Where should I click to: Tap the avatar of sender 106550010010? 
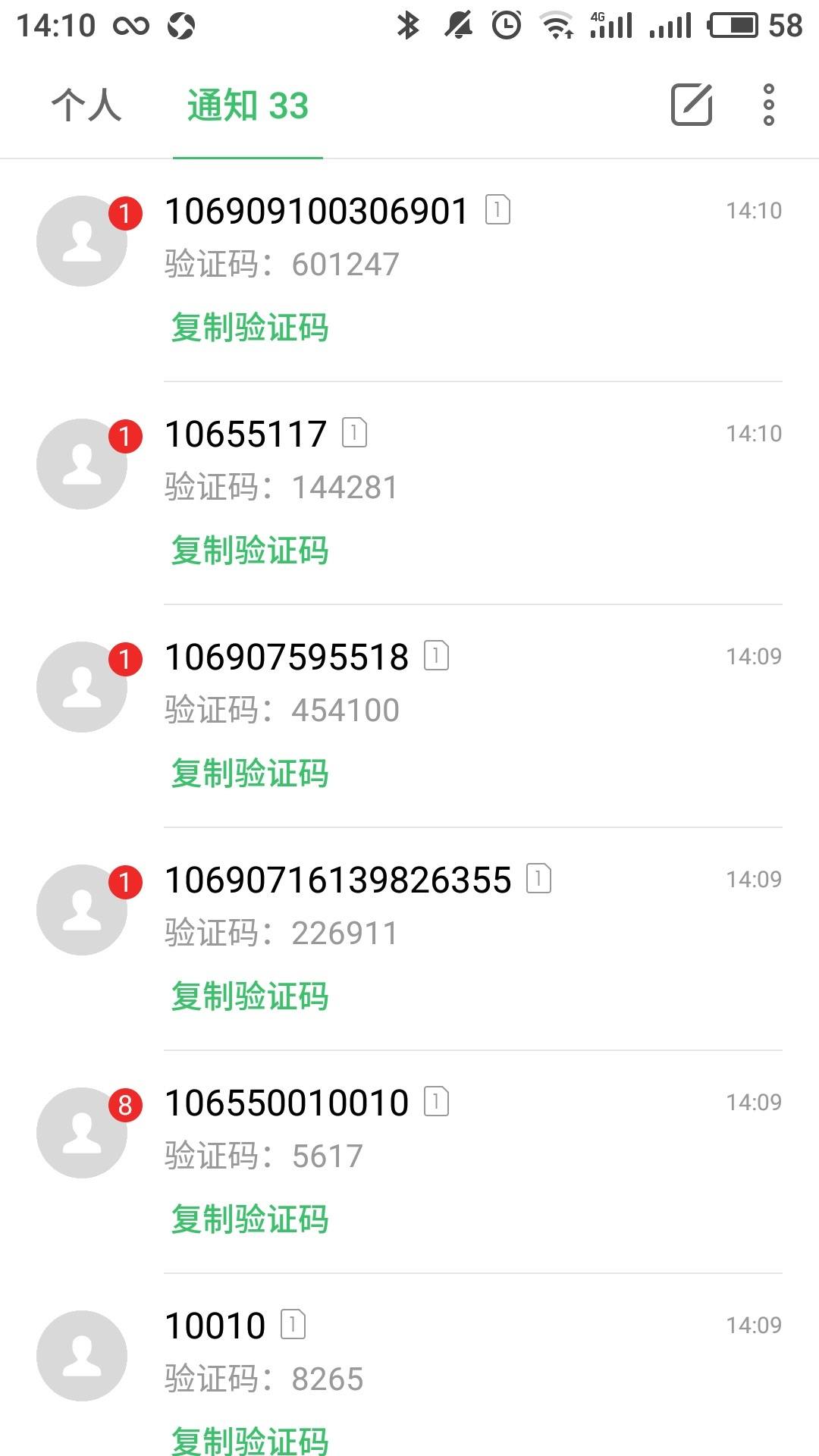point(81,1131)
